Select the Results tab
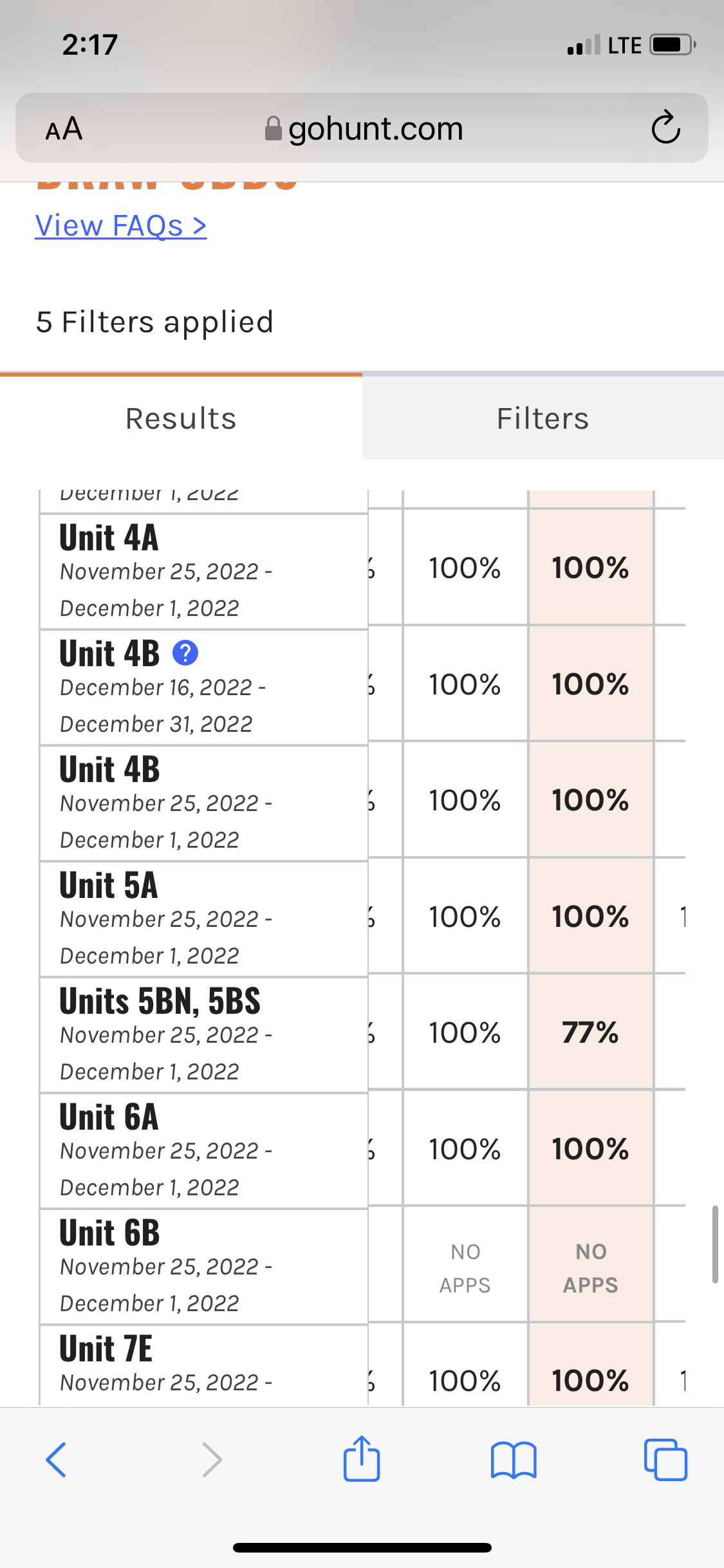 point(181,418)
